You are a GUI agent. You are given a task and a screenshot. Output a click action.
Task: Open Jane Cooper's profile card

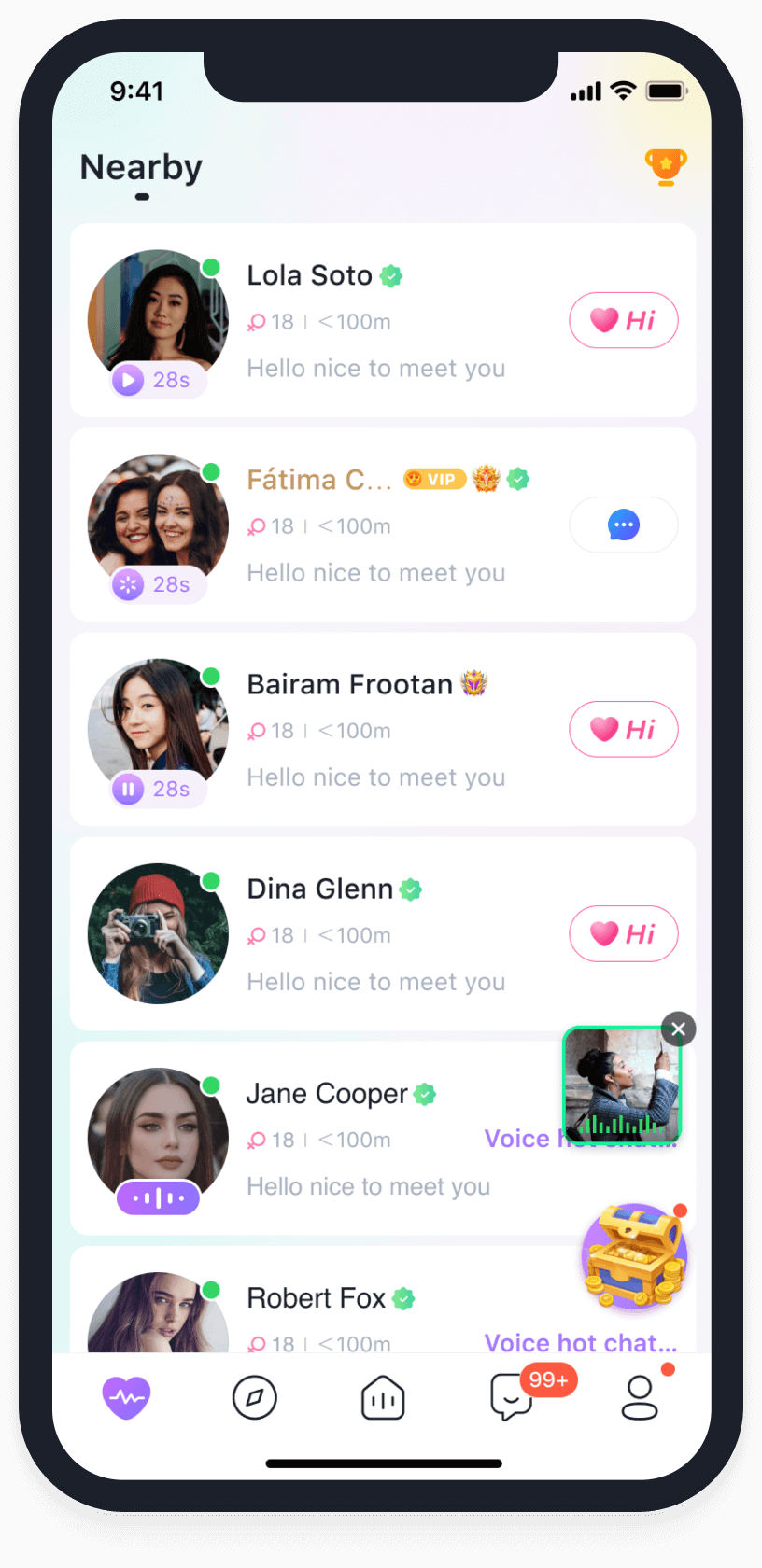coord(374,1139)
